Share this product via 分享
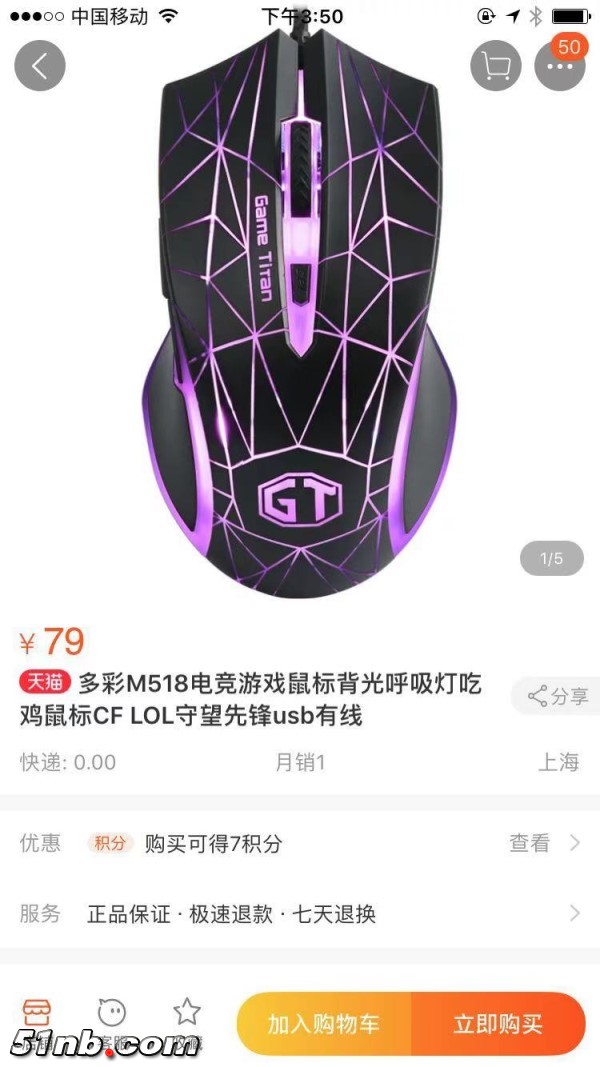This screenshot has width=600, height=1067. [x=557, y=696]
